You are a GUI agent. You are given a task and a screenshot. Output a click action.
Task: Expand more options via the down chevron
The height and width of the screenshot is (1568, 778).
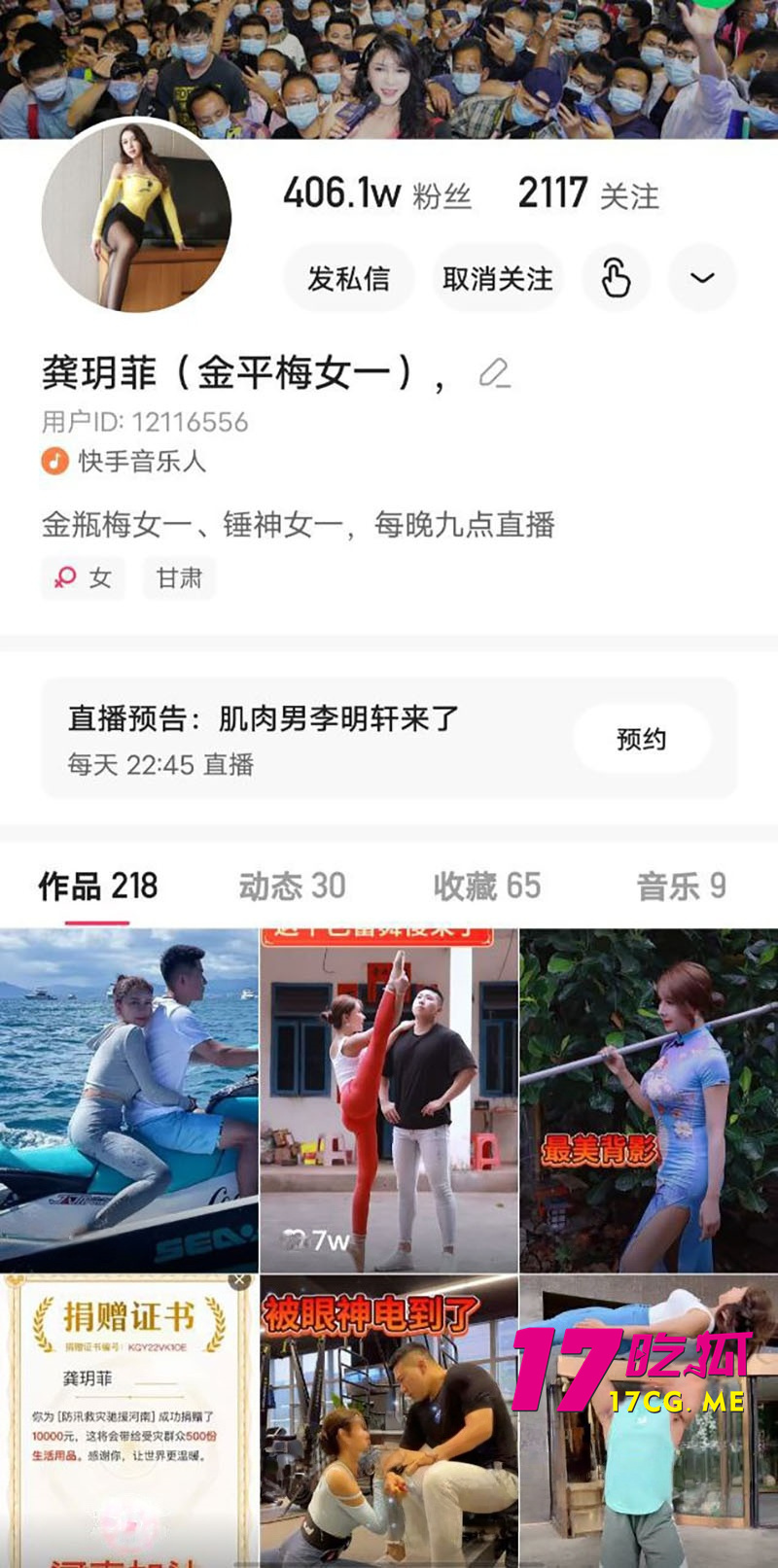[702, 277]
